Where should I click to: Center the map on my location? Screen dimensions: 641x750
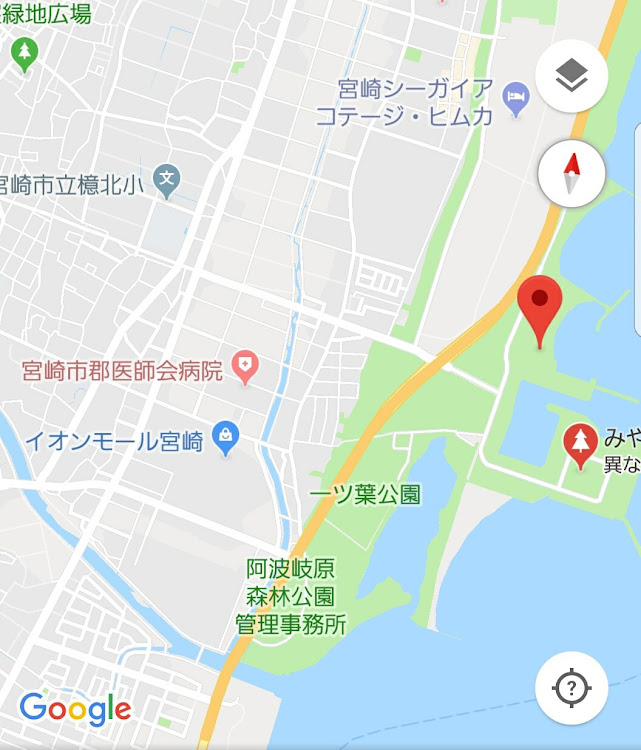pos(571,687)
